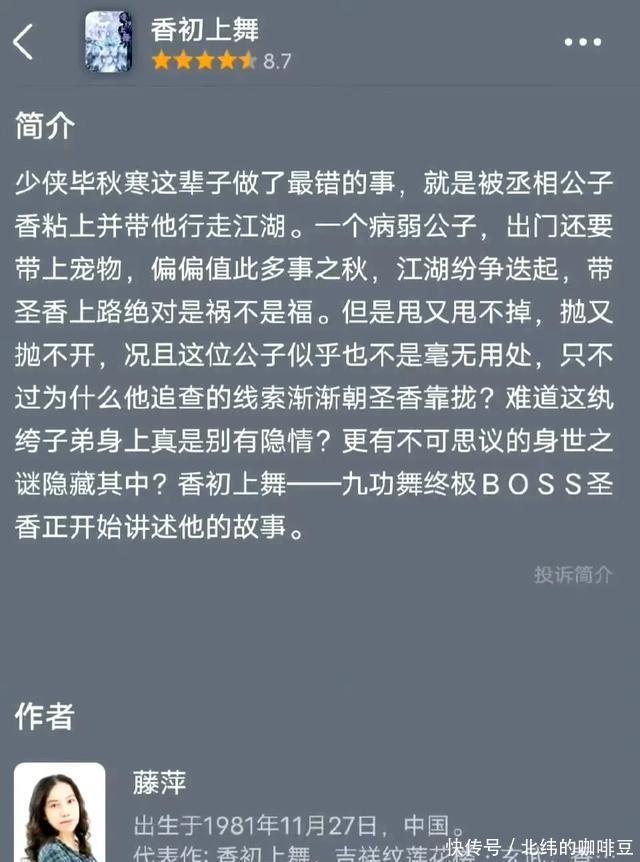Screen dimensions: 640x862
Task: Tap 投诉简介 to report the synopsis
Action: coord(573,574)
